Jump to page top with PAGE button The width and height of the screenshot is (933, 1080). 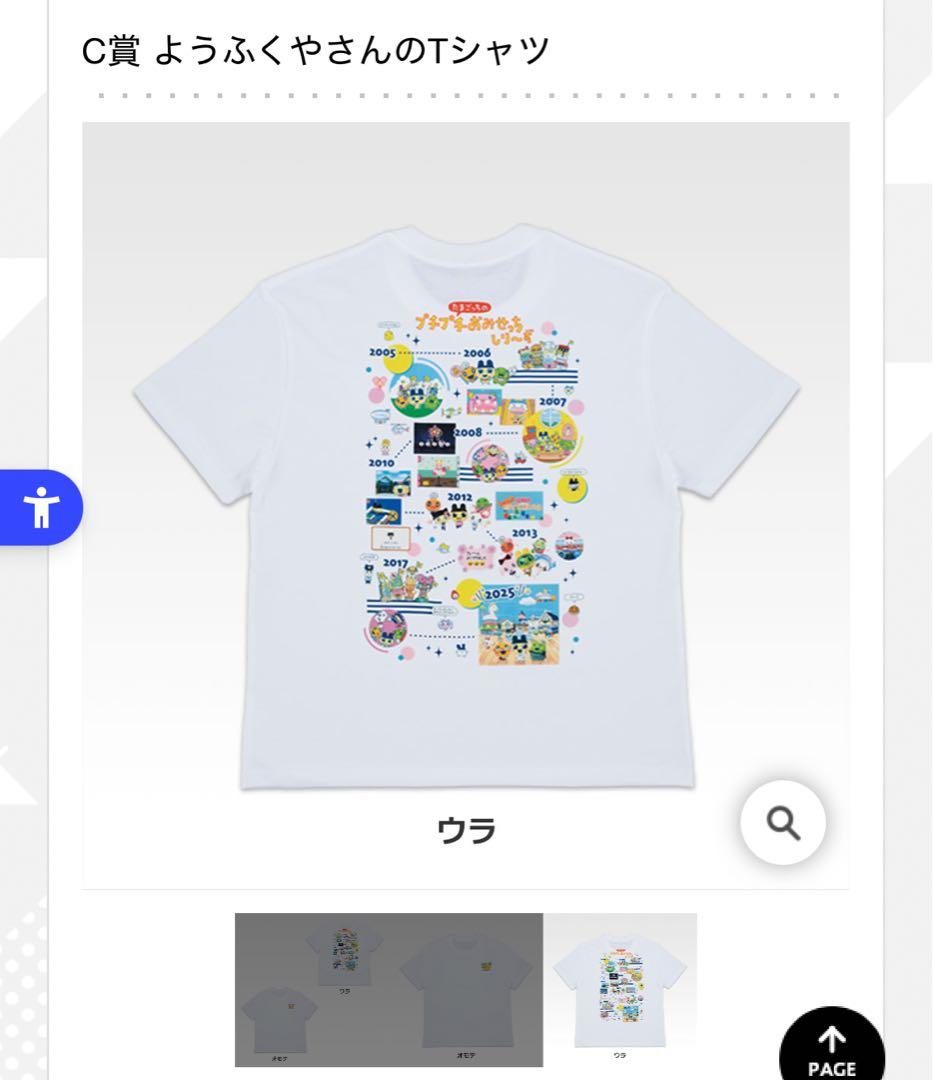(832, 1047)
